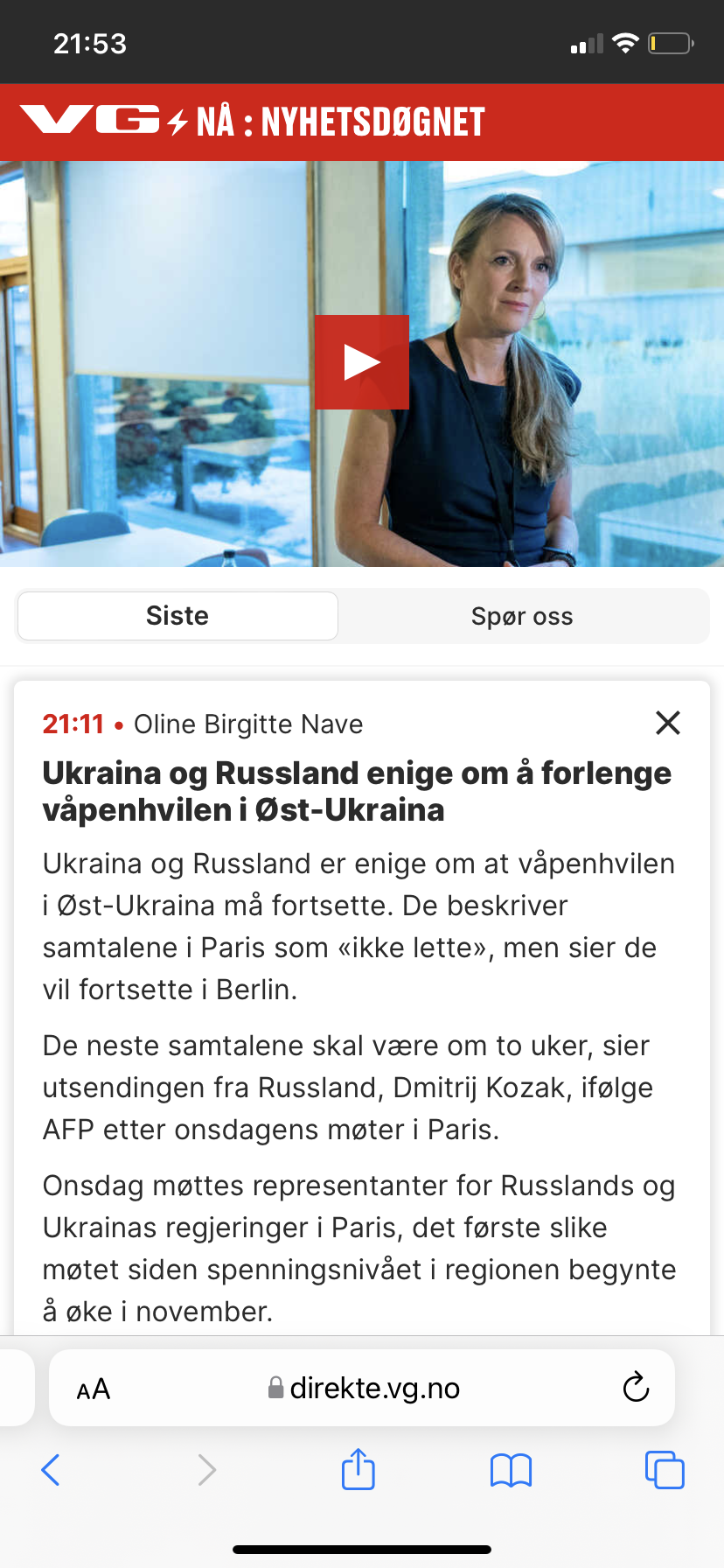Switch to the Siste tab

pos(178,616)
